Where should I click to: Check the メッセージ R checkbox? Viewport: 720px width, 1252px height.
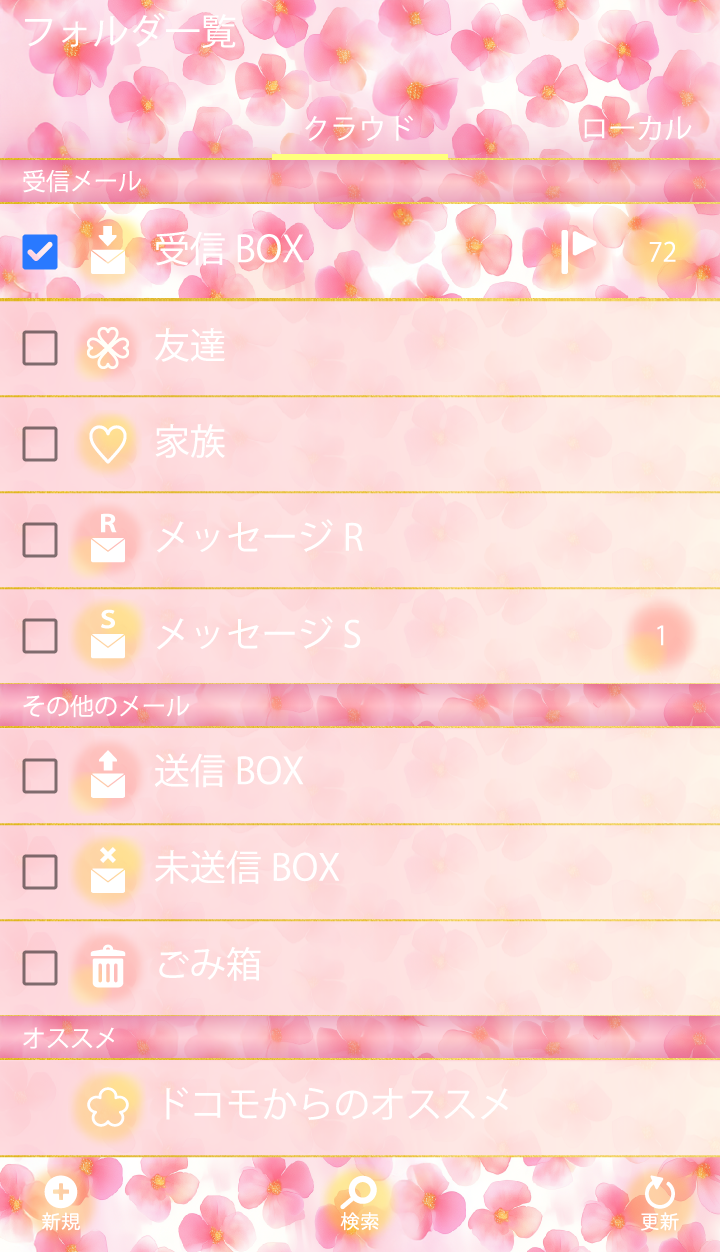tap(40, 540)
